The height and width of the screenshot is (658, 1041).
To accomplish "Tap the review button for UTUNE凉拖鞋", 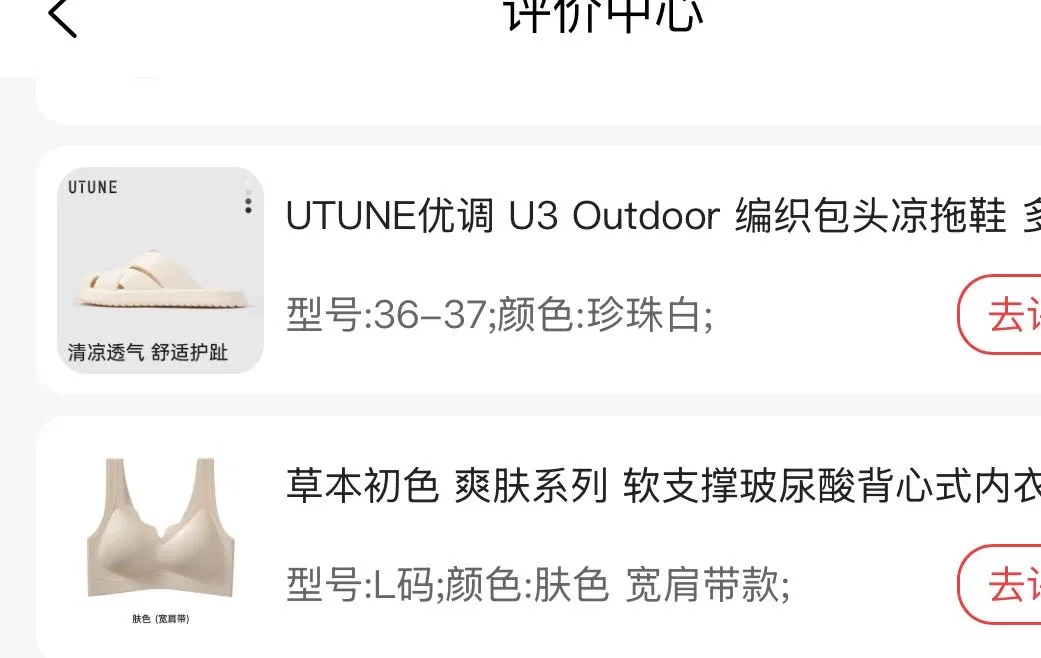I will pos(1002,314).
